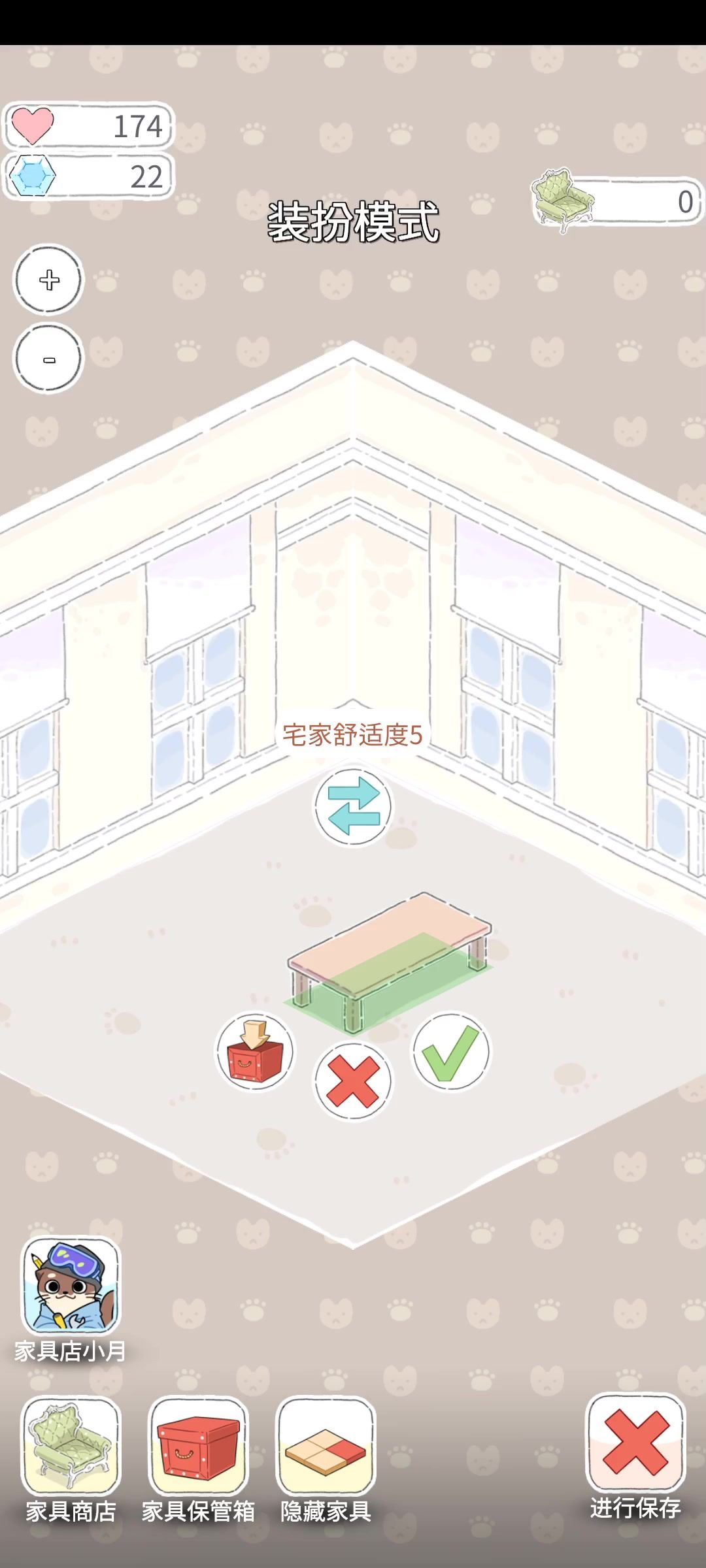Zoom out with the minus button
Image resolution: width=706 pixels, height=1568 pixels.
tap(49, 359)
